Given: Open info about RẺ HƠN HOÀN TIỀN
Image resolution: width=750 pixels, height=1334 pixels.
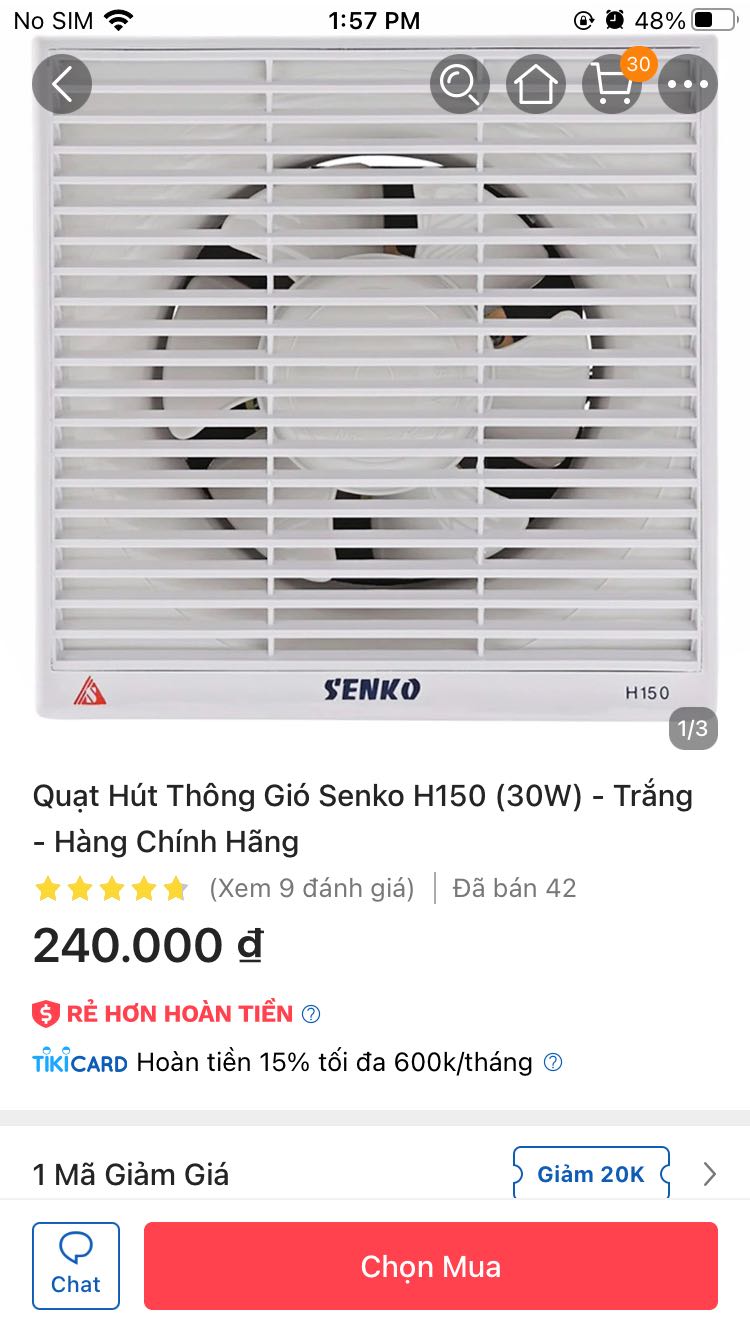Looking at the screenshot, I should click(x=310, y=1013).
